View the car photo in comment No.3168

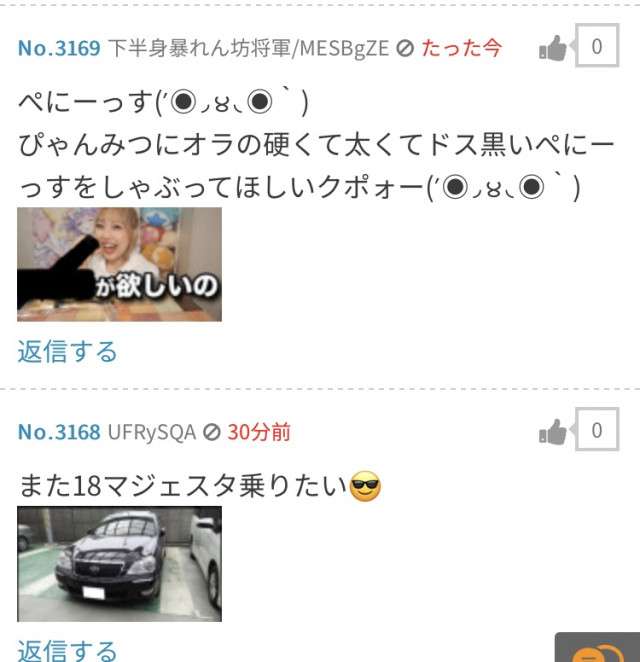119,563
